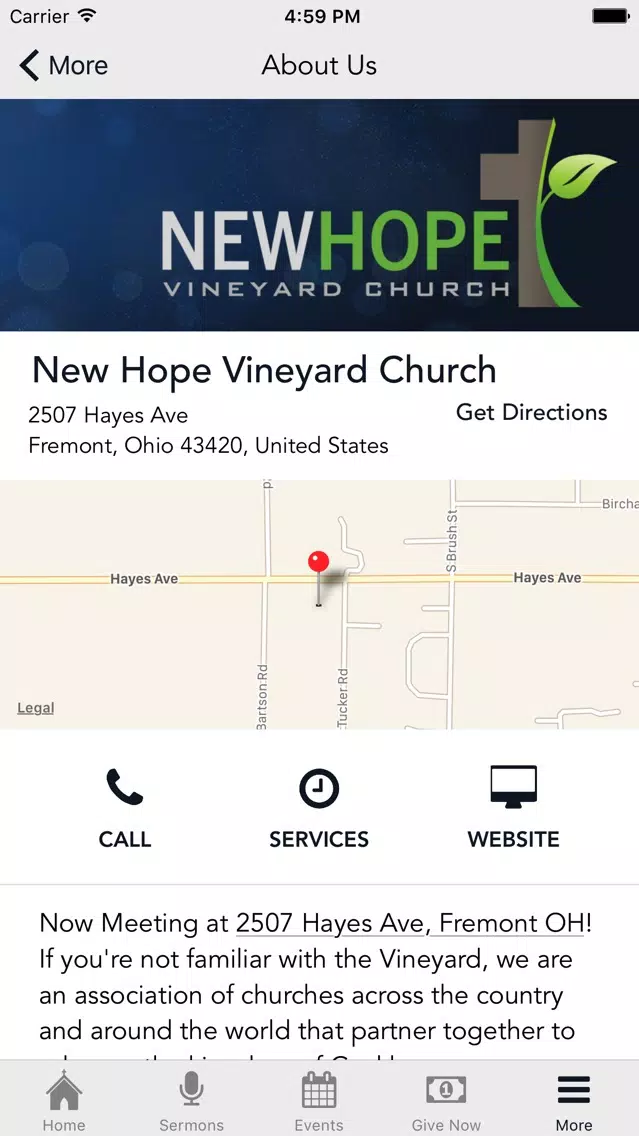Switch to the Home tab

(x=64, y=1100)
